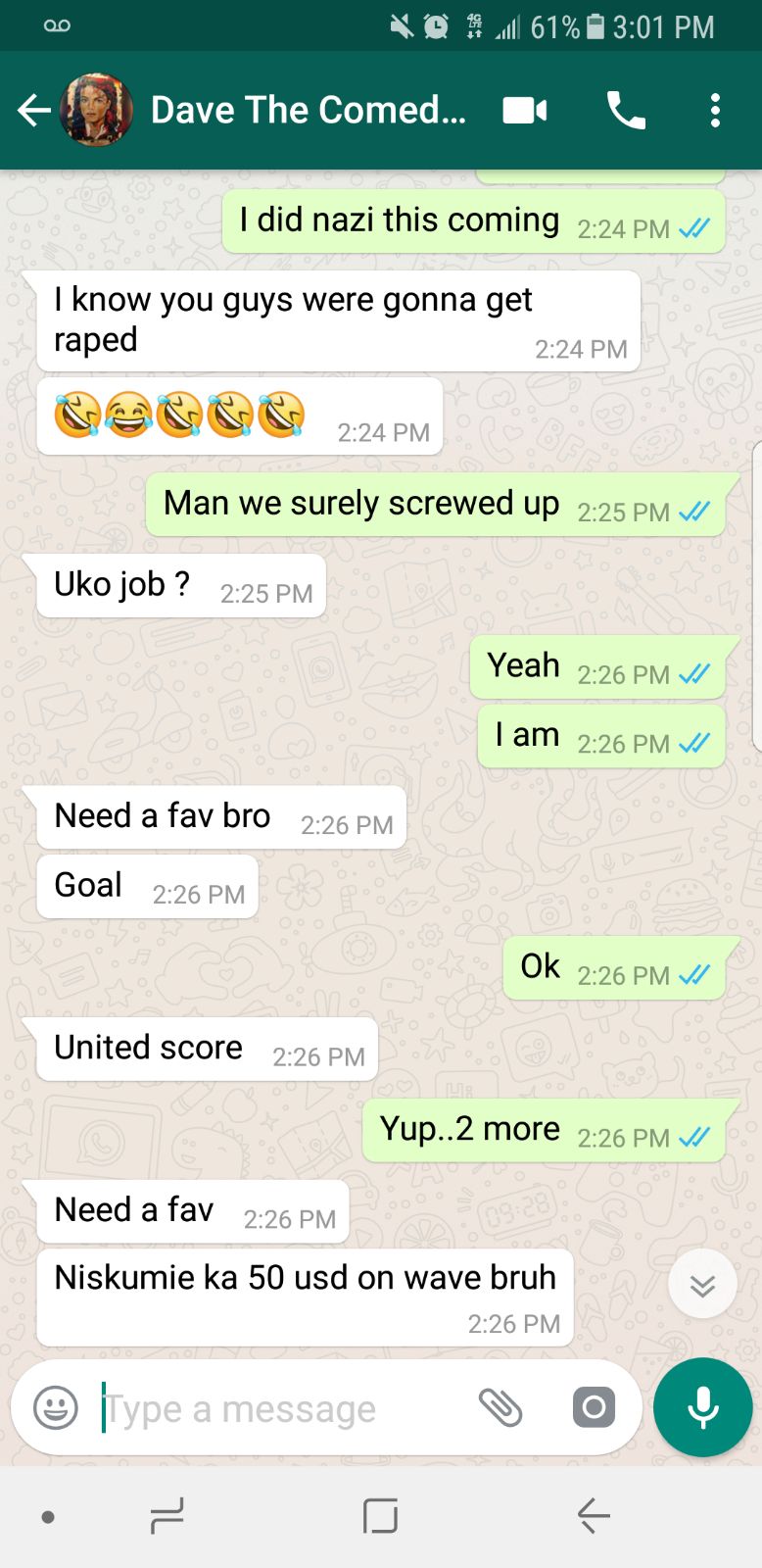Image resolution: width=762 pixels, height=1568 pixels.
Task: Jump to the latest messages
Action: 702,1285
